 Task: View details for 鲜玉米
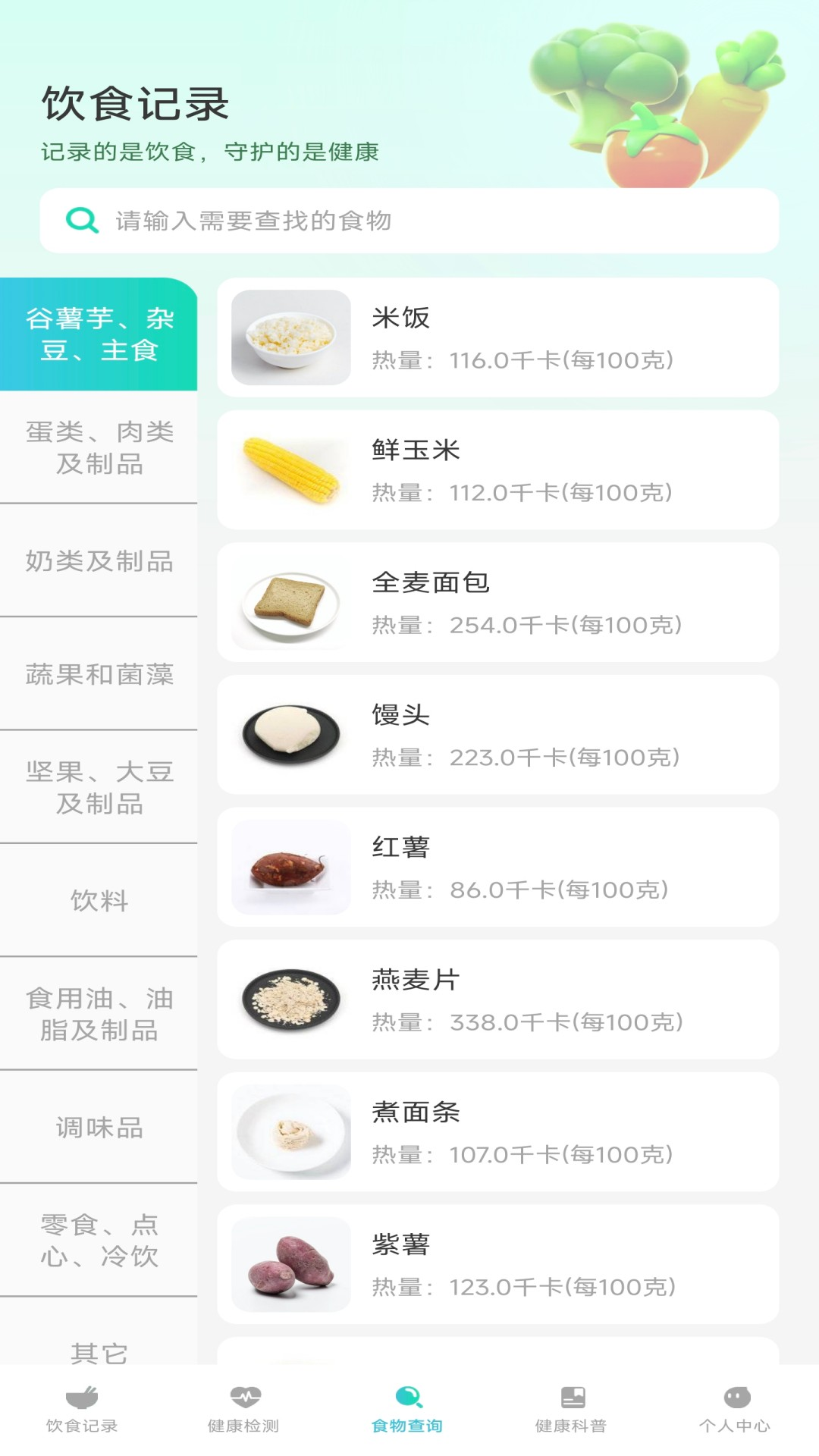click(x=497, y=470)
